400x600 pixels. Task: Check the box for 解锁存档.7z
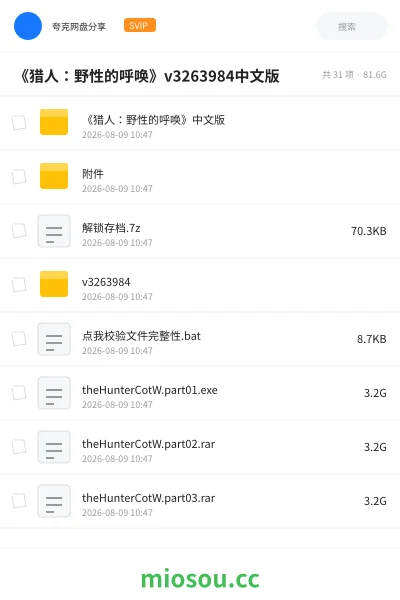coord(19,231)
